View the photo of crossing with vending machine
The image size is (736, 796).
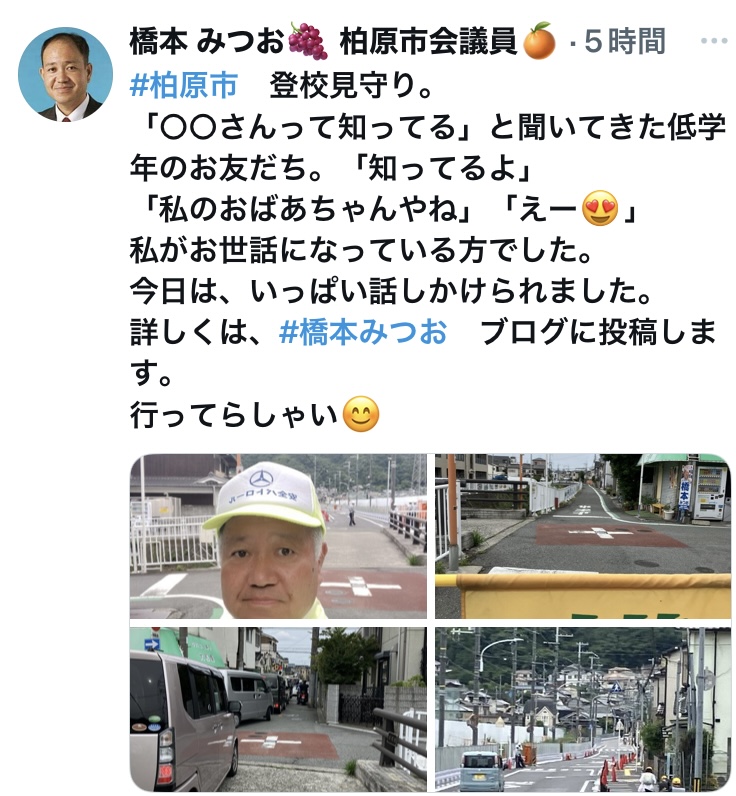(583, 536)
